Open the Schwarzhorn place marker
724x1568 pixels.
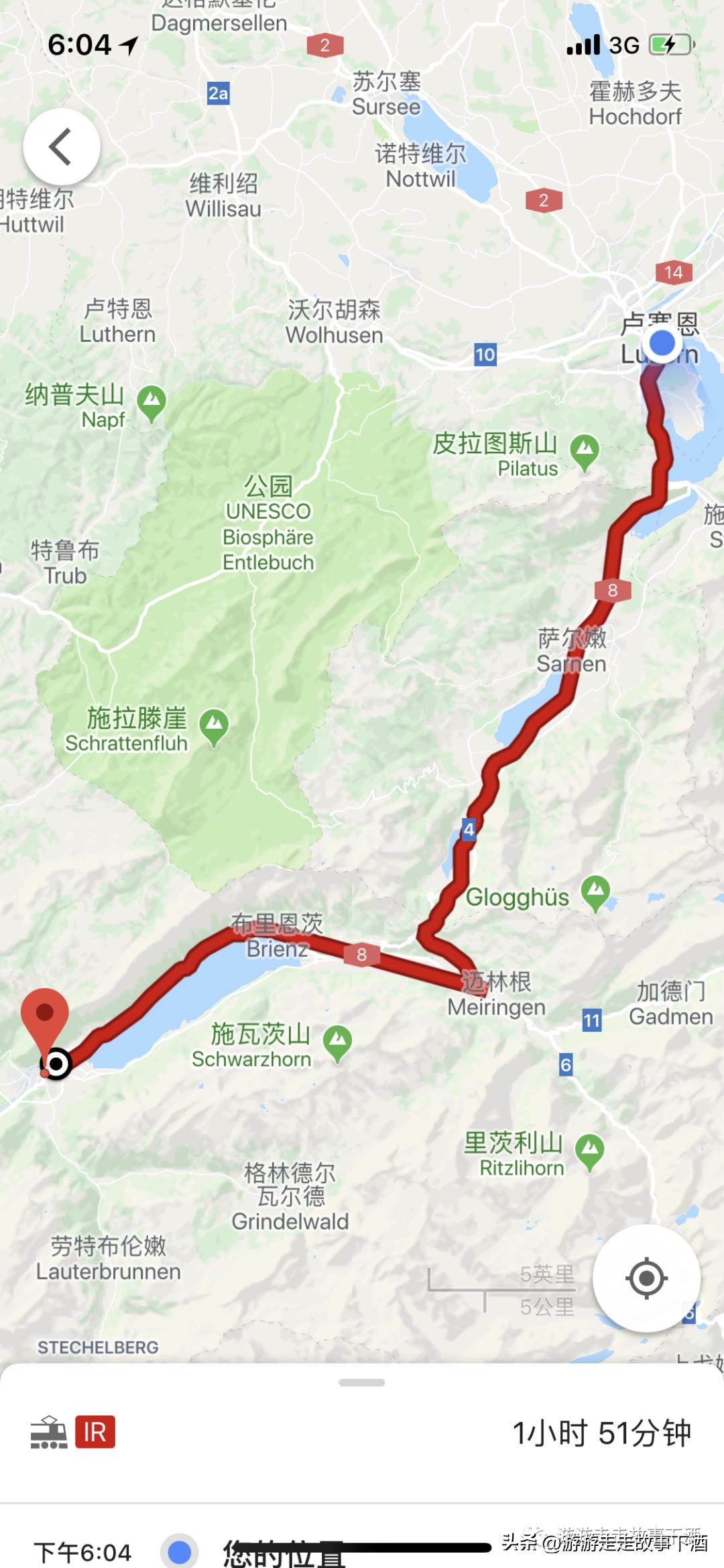click(338, 1042)
